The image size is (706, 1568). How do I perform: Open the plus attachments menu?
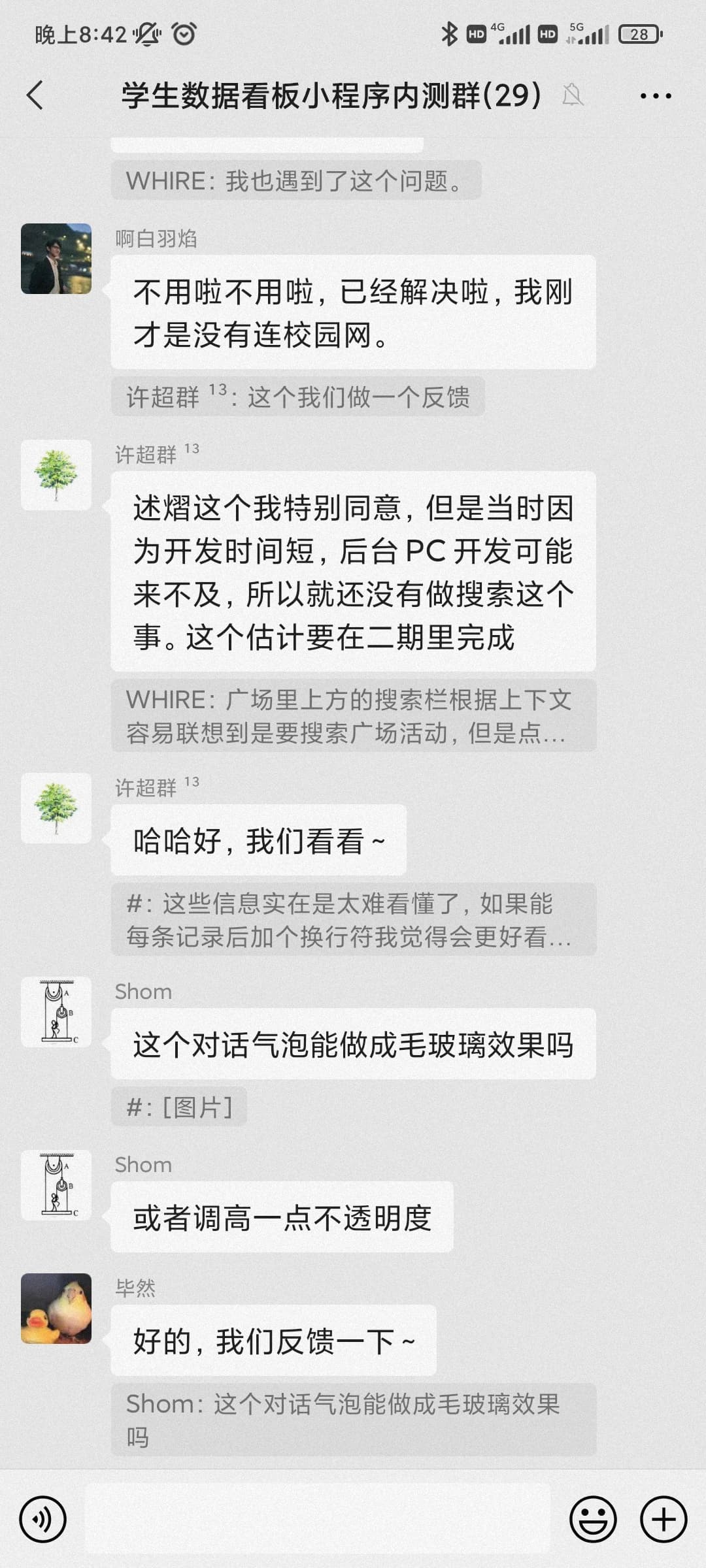pos(663,1519)
